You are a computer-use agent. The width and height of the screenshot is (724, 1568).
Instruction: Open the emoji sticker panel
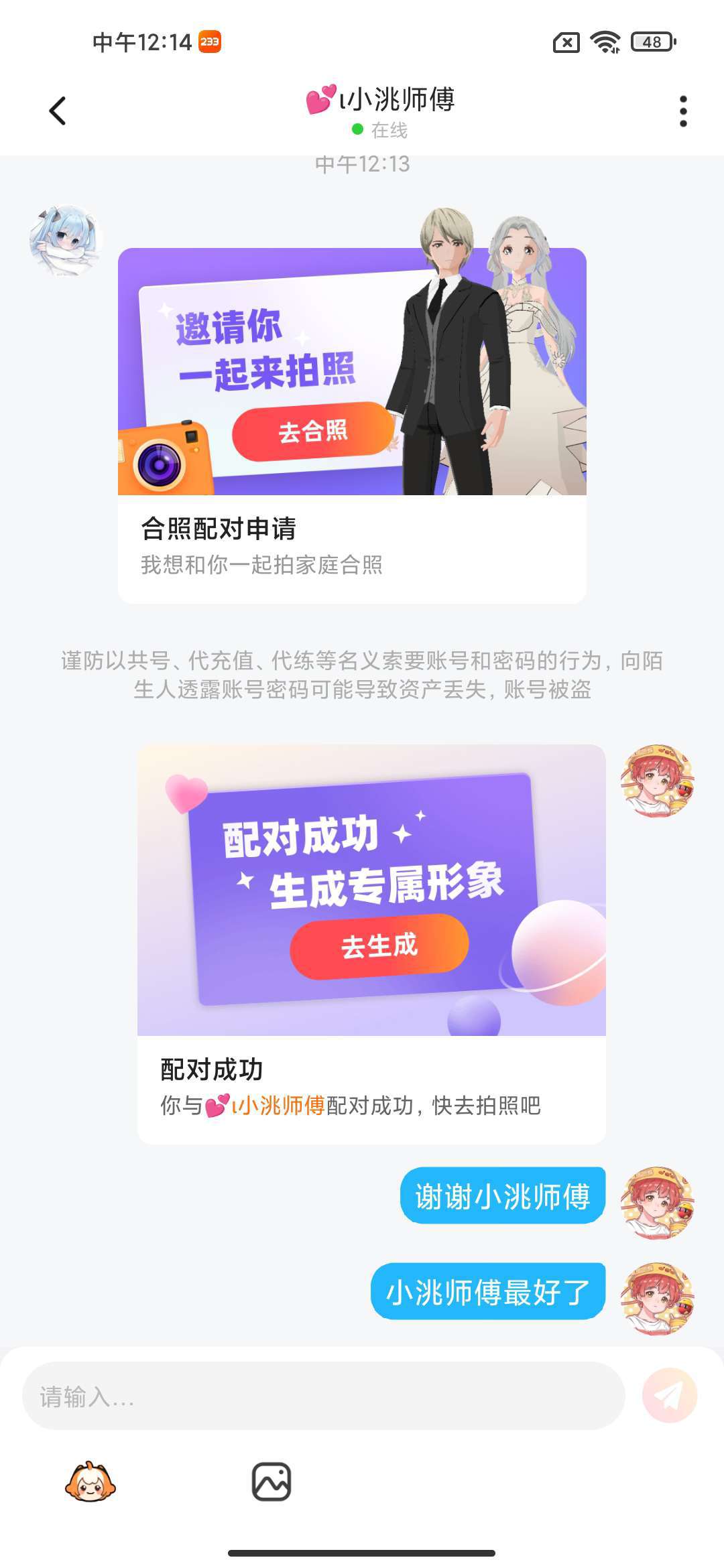pyautogui.click(x=90, y=1481)
